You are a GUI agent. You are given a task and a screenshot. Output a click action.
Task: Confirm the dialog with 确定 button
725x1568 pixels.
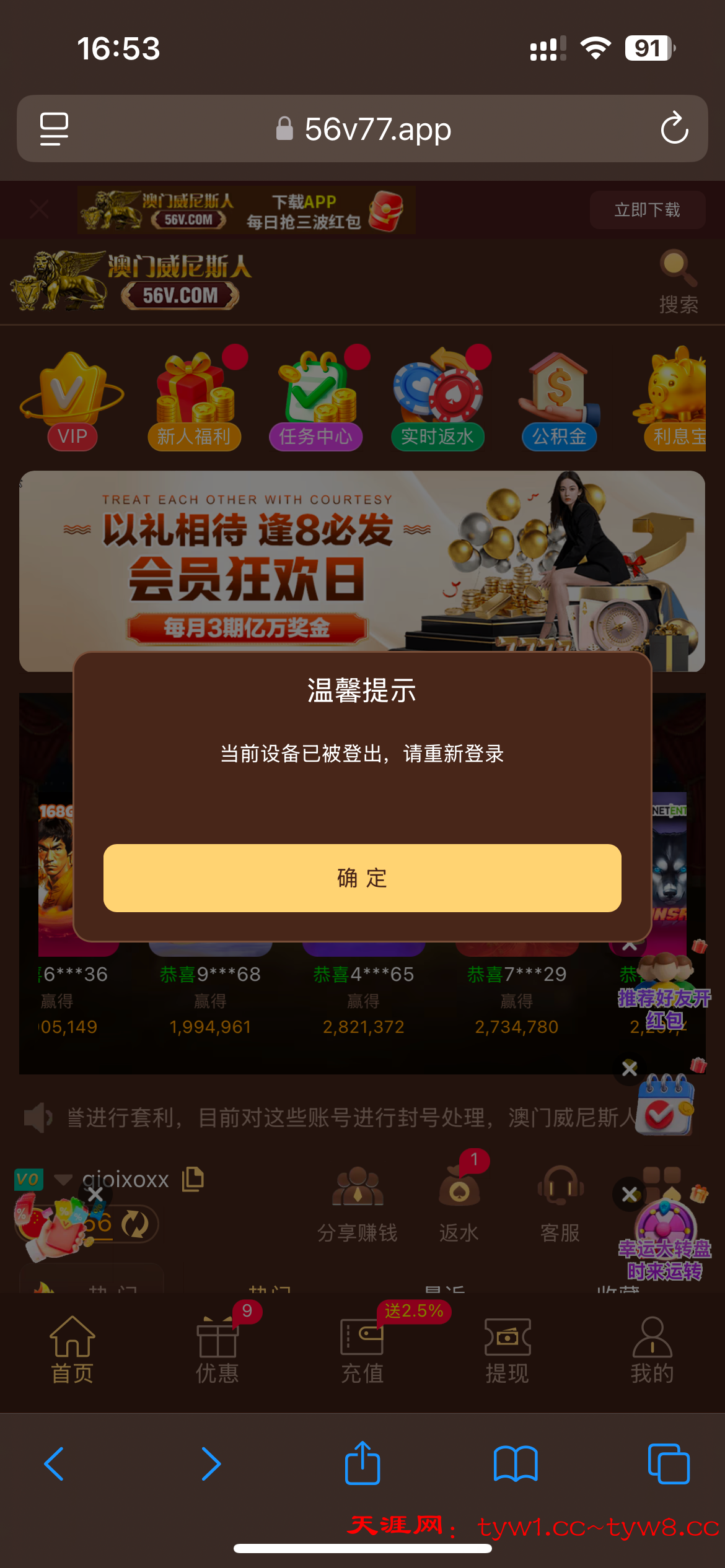coord(362,878)
